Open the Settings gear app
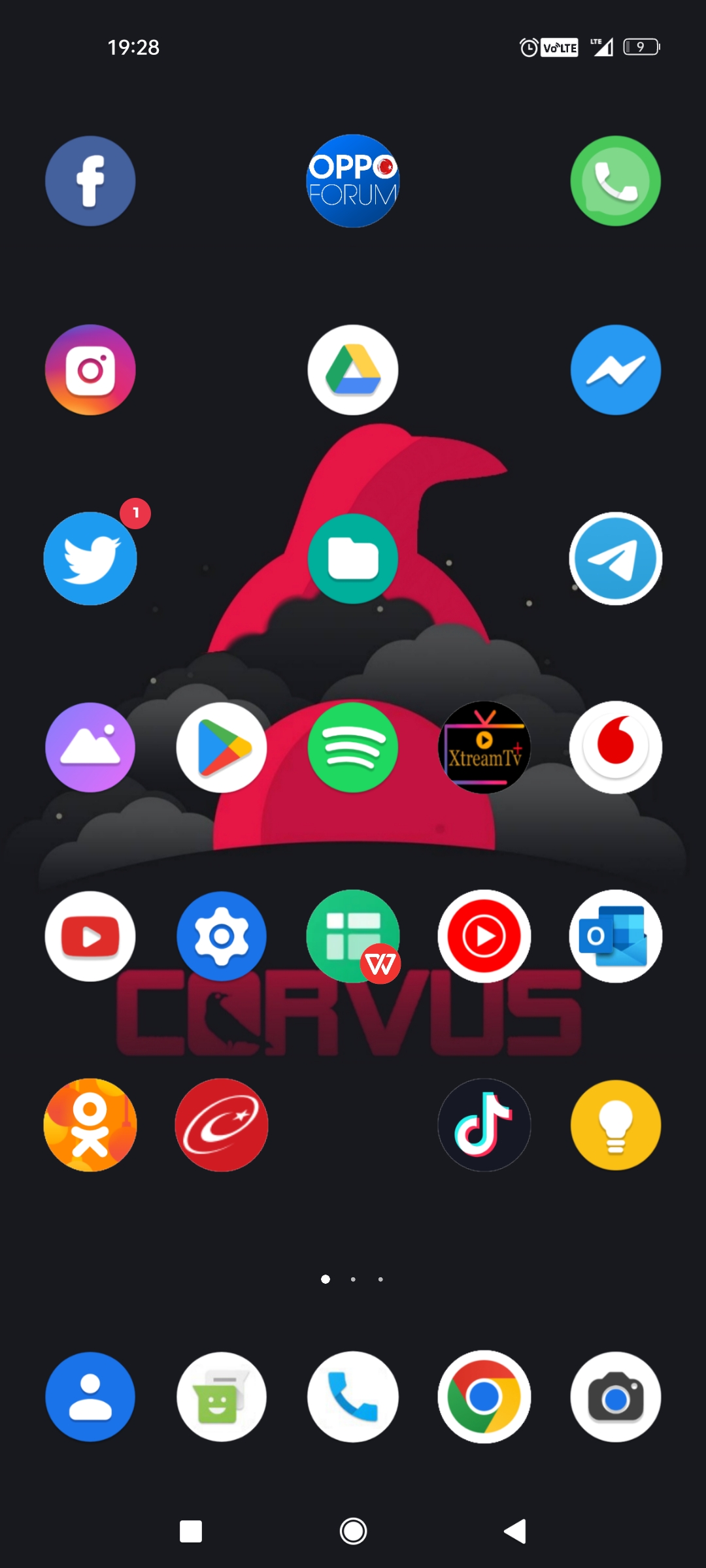706x1568 pixels. 222,936
